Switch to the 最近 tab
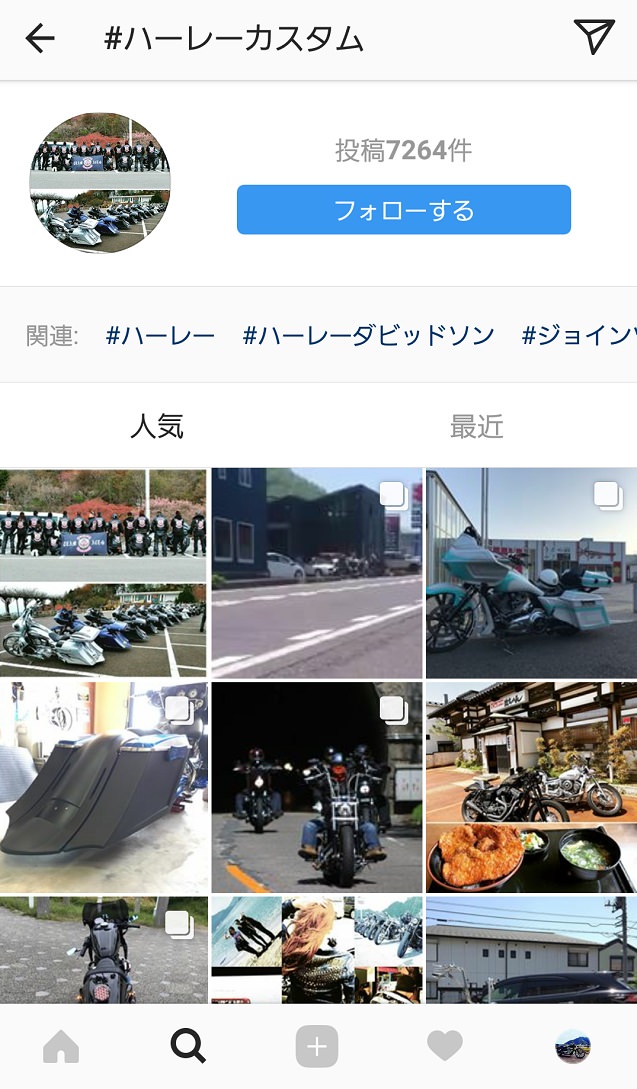637x1089 pixels. pyautogui.click(x=476, y=427)
